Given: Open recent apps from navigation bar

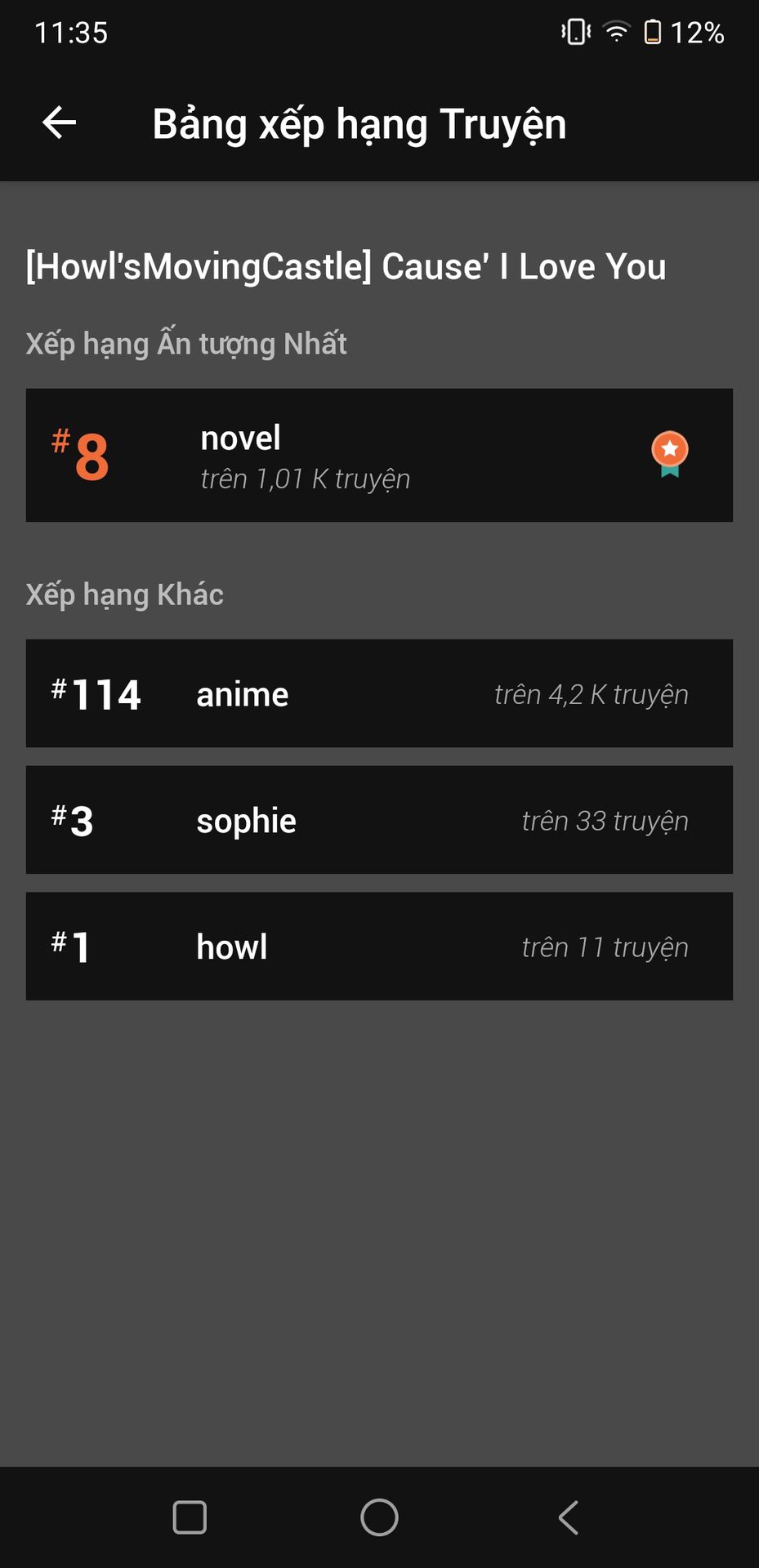Looking at the screenshot, I should (x=190, y=1517).
